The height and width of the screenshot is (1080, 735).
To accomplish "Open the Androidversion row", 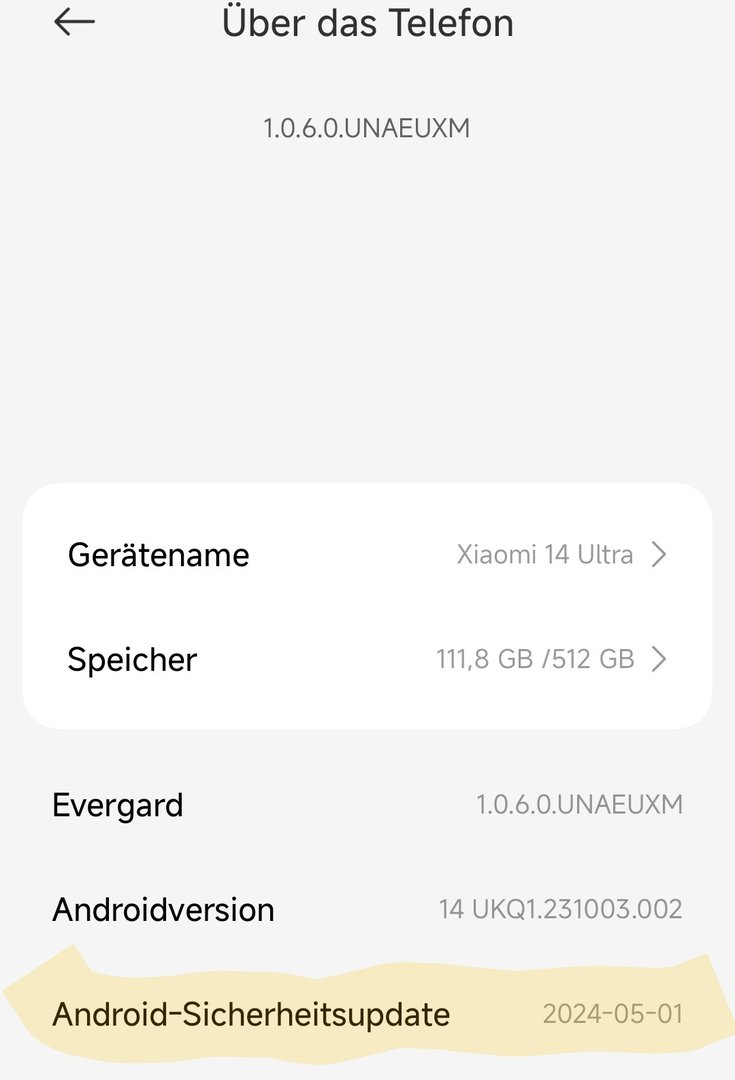I will pyautogui.click(x=367, y=909).
